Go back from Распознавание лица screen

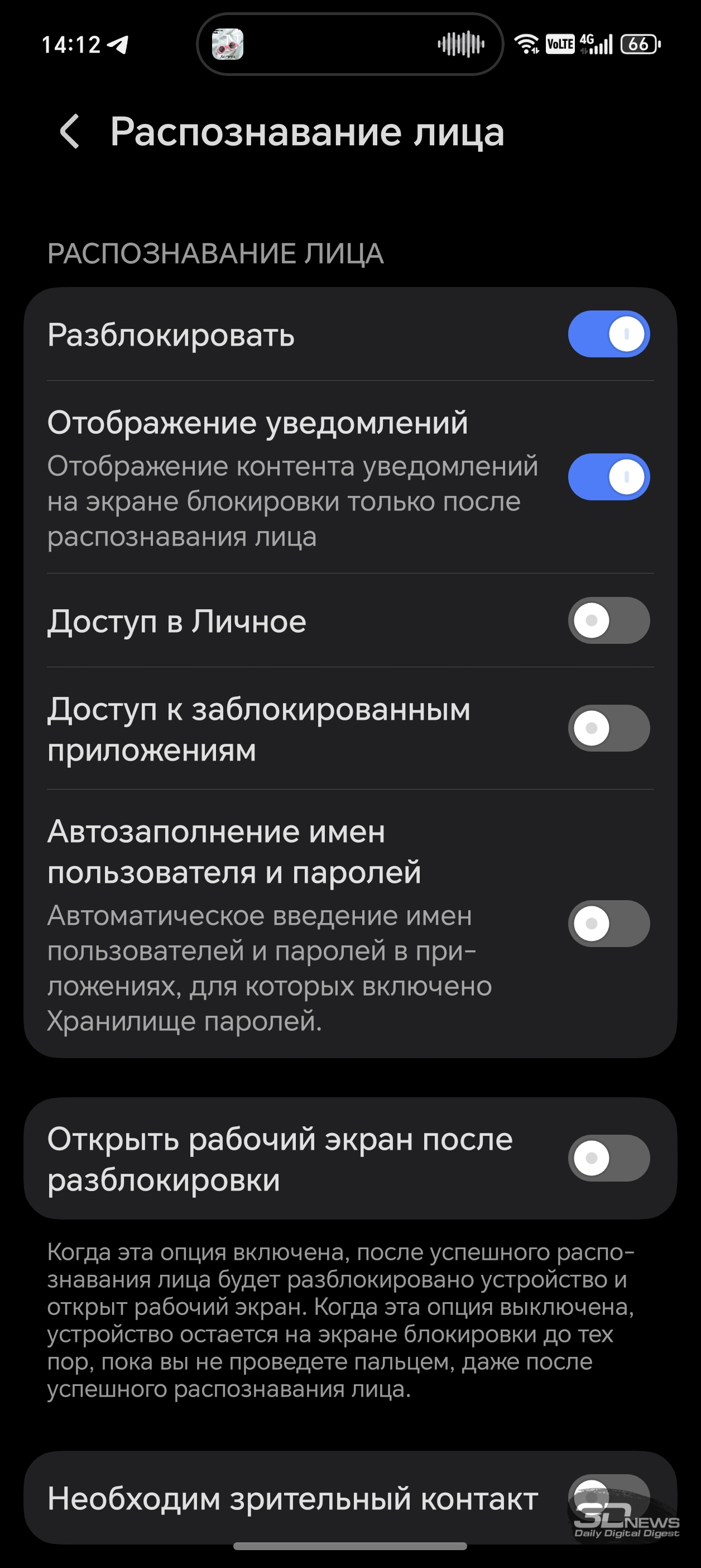70,131
